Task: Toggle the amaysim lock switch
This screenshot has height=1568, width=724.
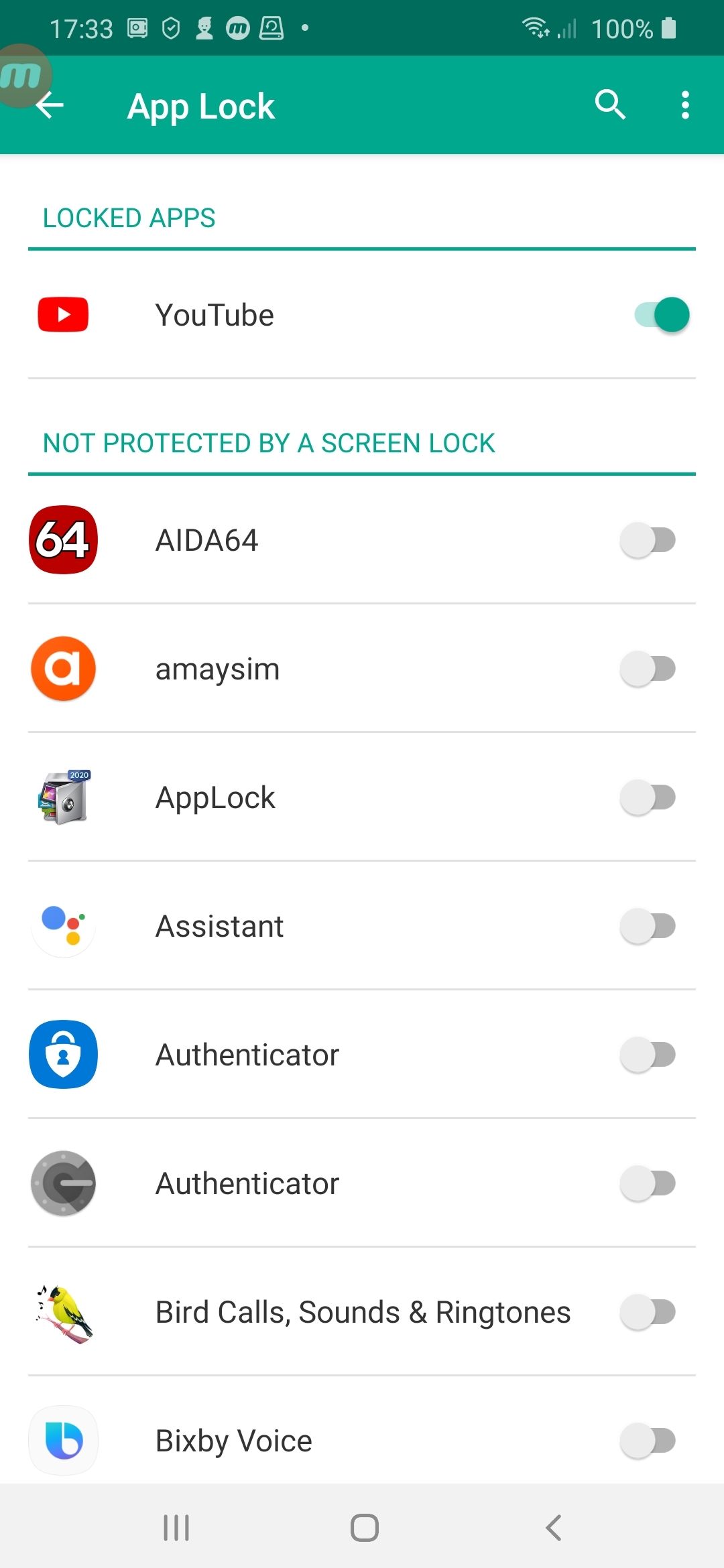Action: (x=648, y=669)
